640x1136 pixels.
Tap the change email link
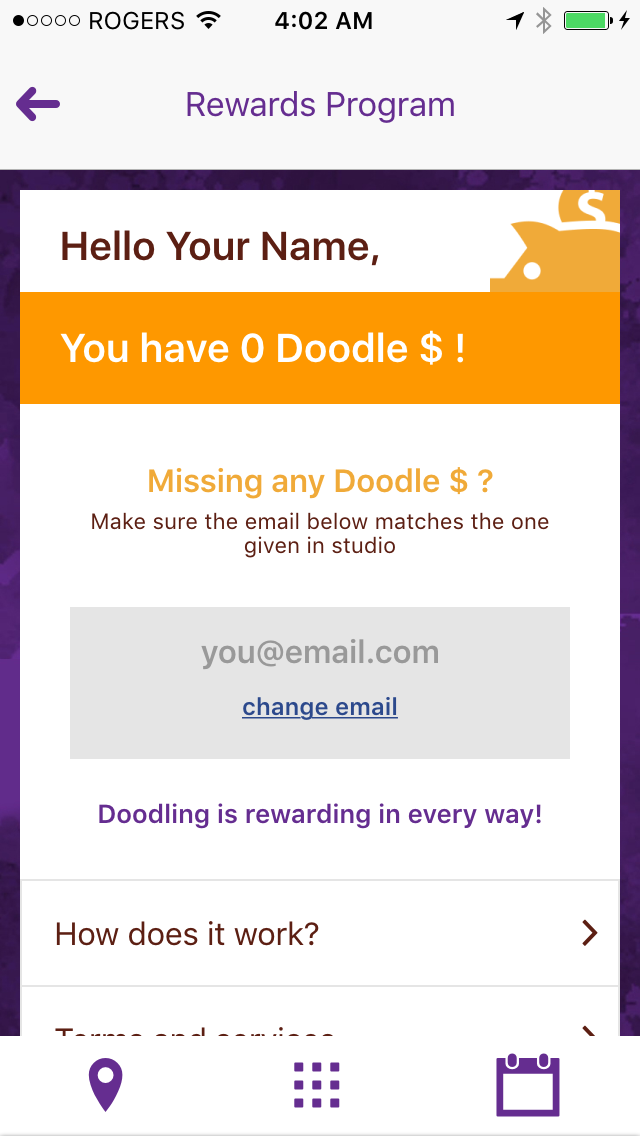click(x=320, y=707)
